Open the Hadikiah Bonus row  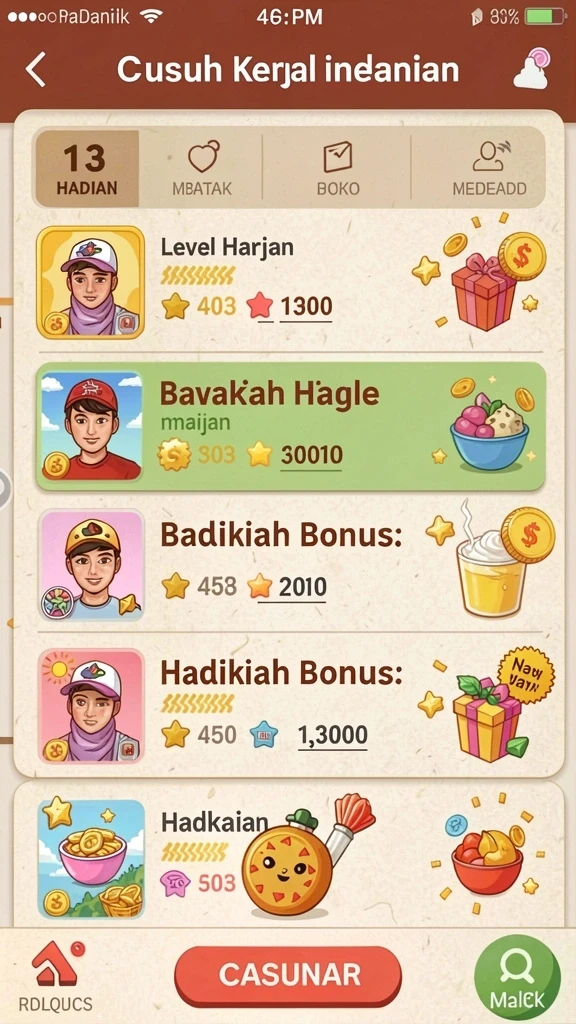click(x=291, y=705)
